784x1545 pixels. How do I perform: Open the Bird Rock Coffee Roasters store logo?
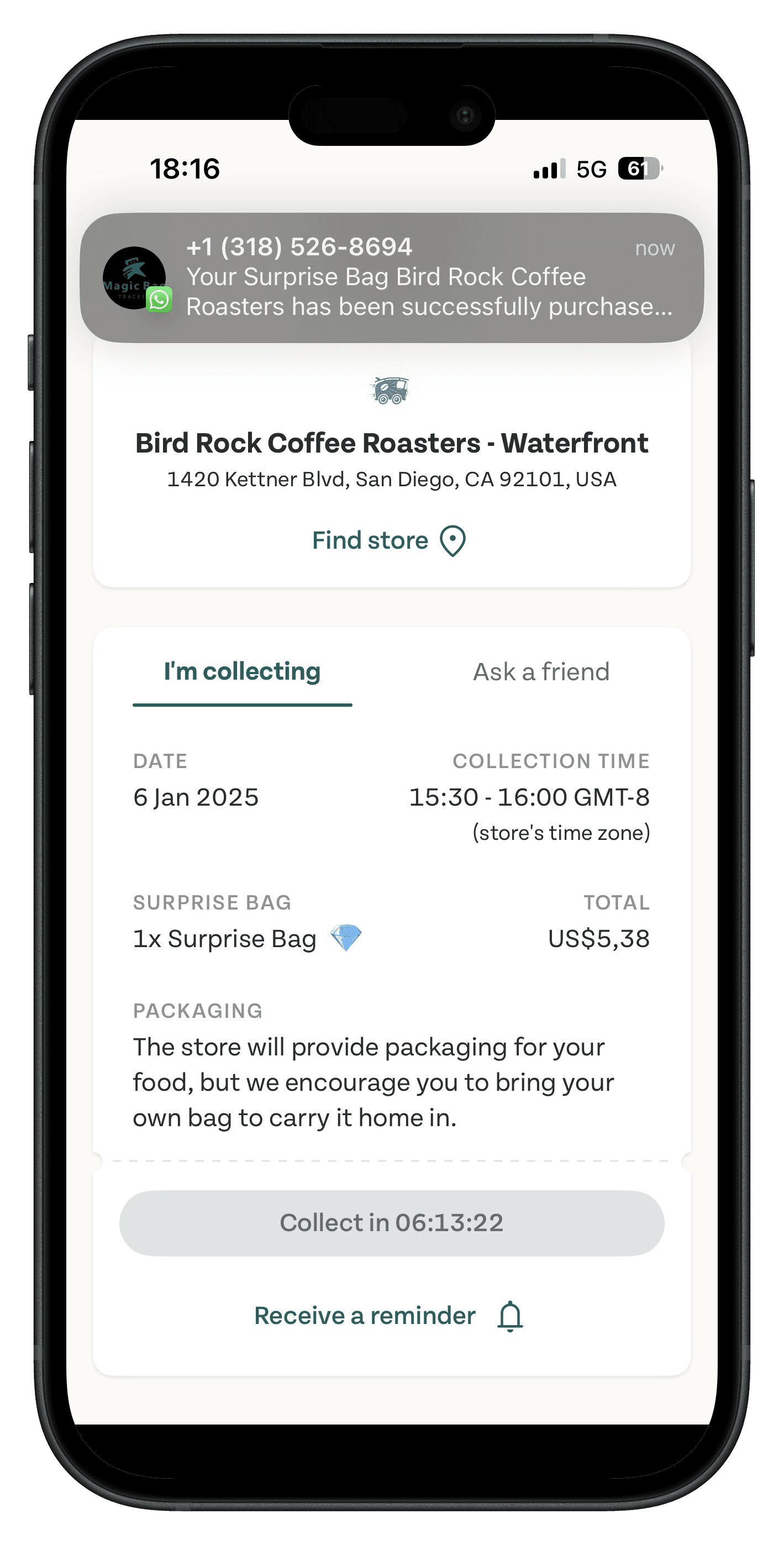click(x=391, y=390)
